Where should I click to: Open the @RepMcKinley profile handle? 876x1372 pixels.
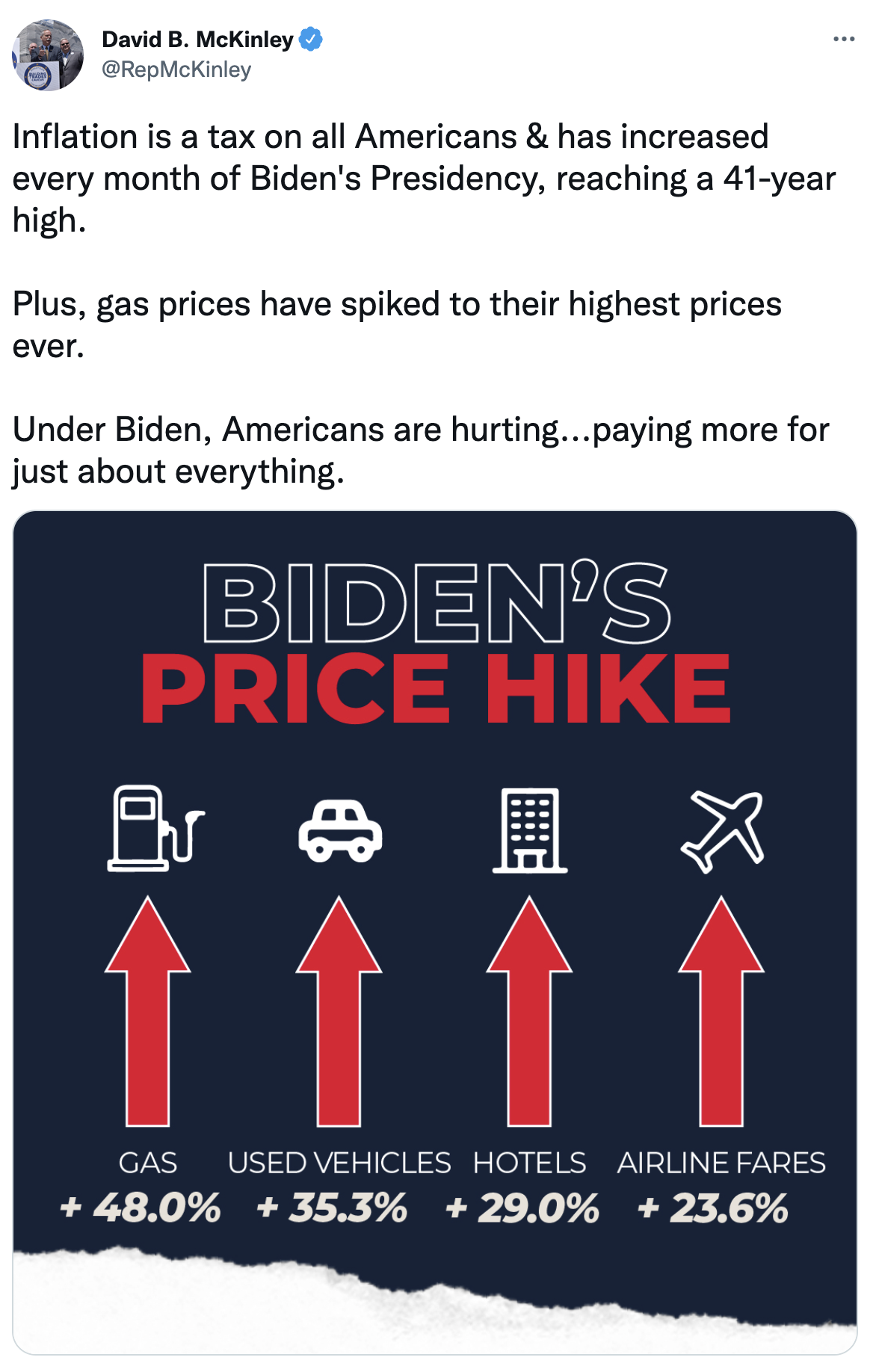pyautogui.click(x=176, y=70)
